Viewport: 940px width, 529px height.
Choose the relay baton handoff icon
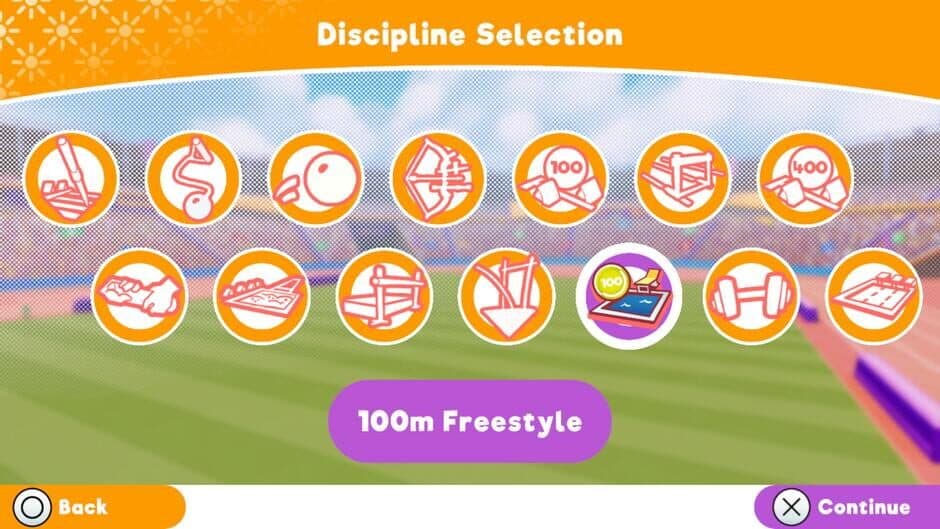tap(139, 296)
